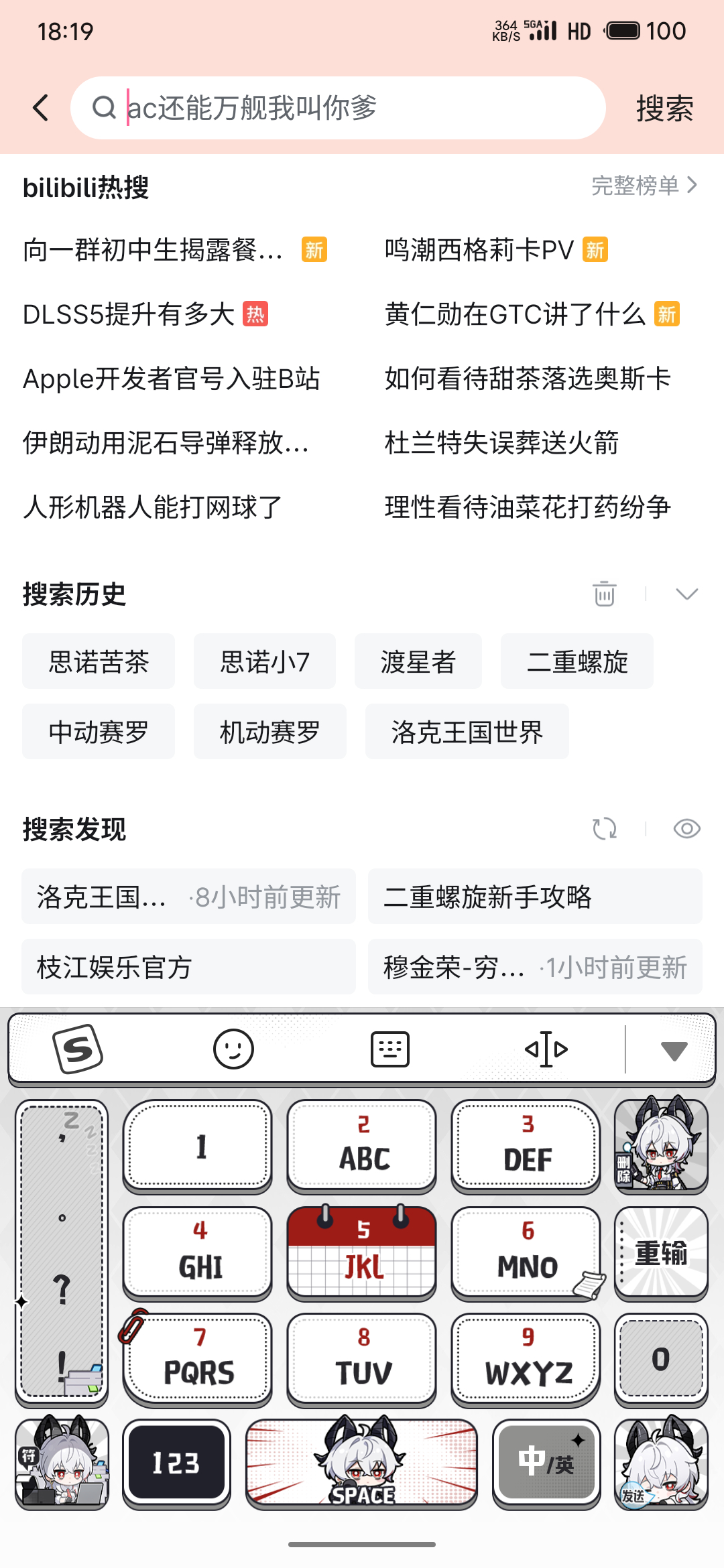Go back from the search page

click(x=42, y=108)
